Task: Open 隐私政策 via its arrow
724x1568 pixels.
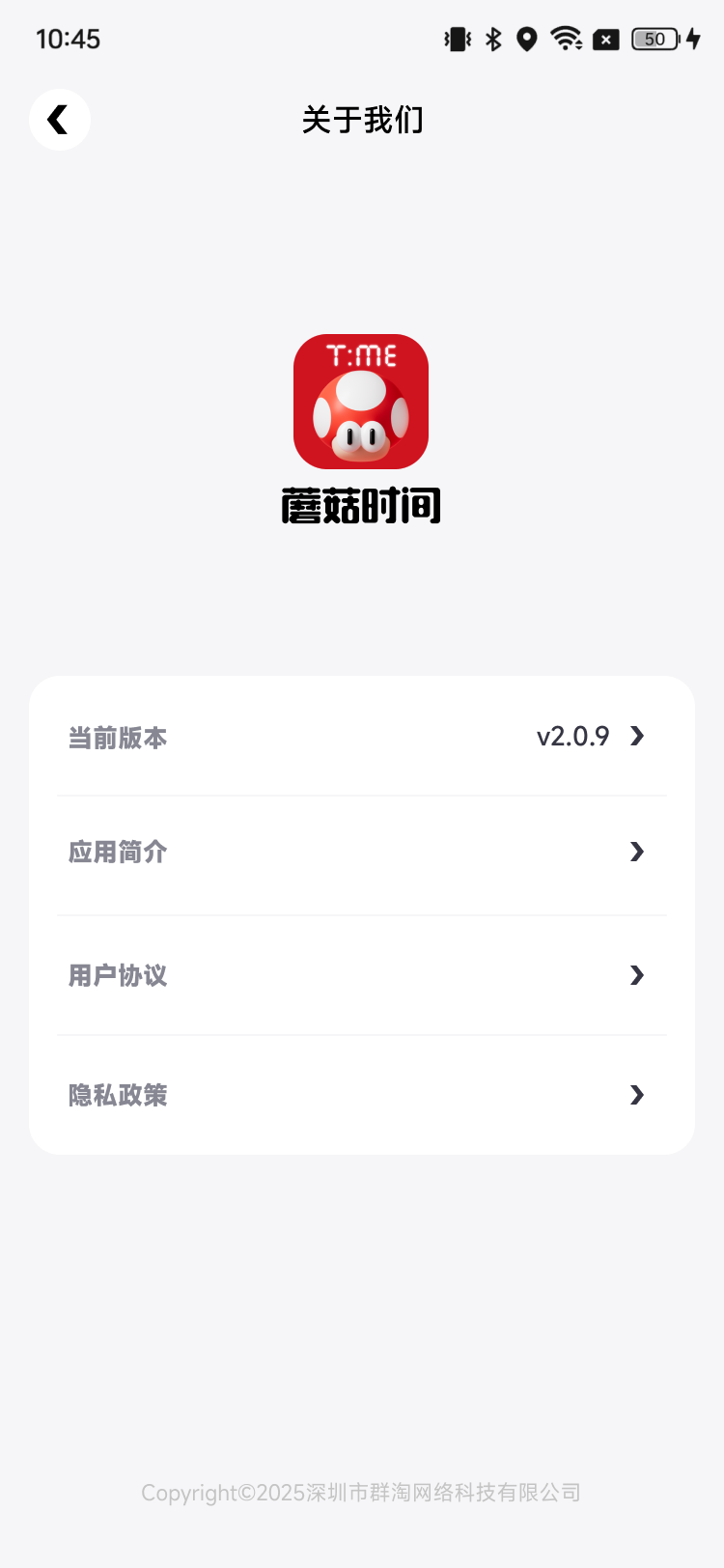Action: pos(637,1095)
